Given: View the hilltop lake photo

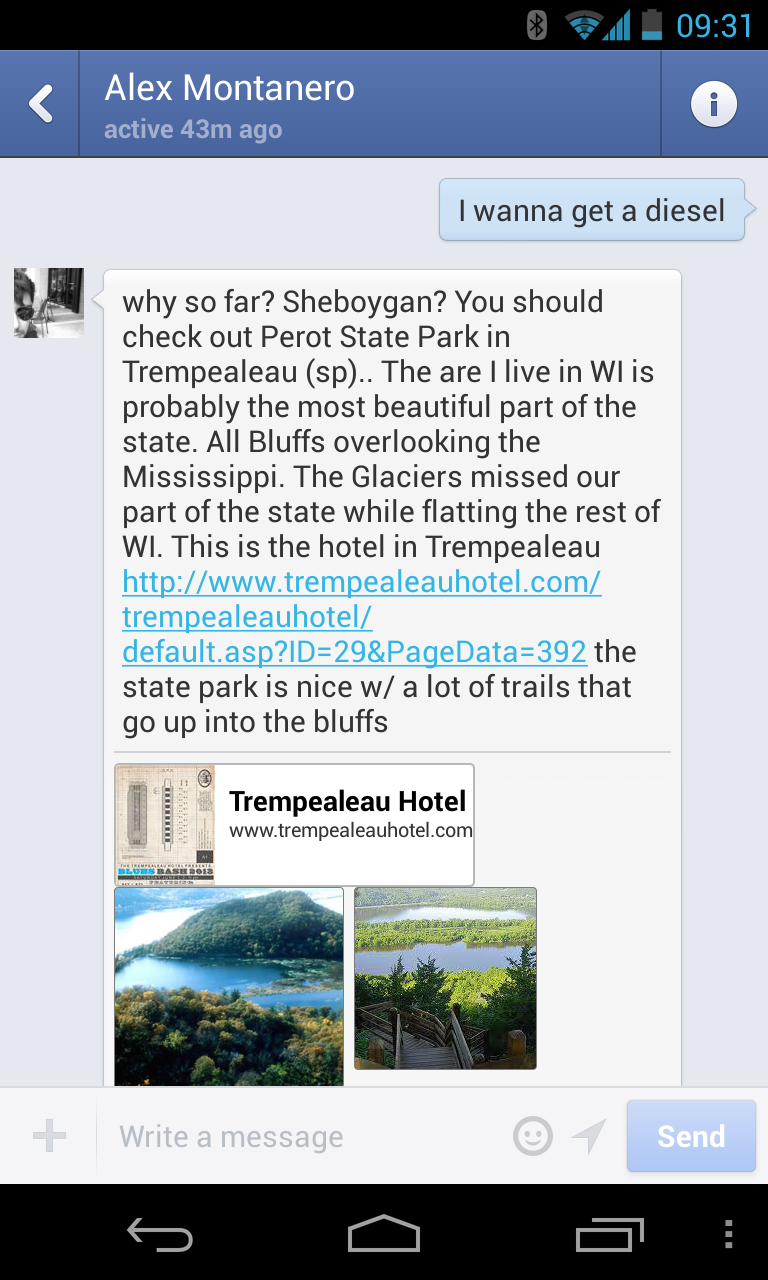Looking at the screenshot, I should pyautogui.click(x=229, y=986).
